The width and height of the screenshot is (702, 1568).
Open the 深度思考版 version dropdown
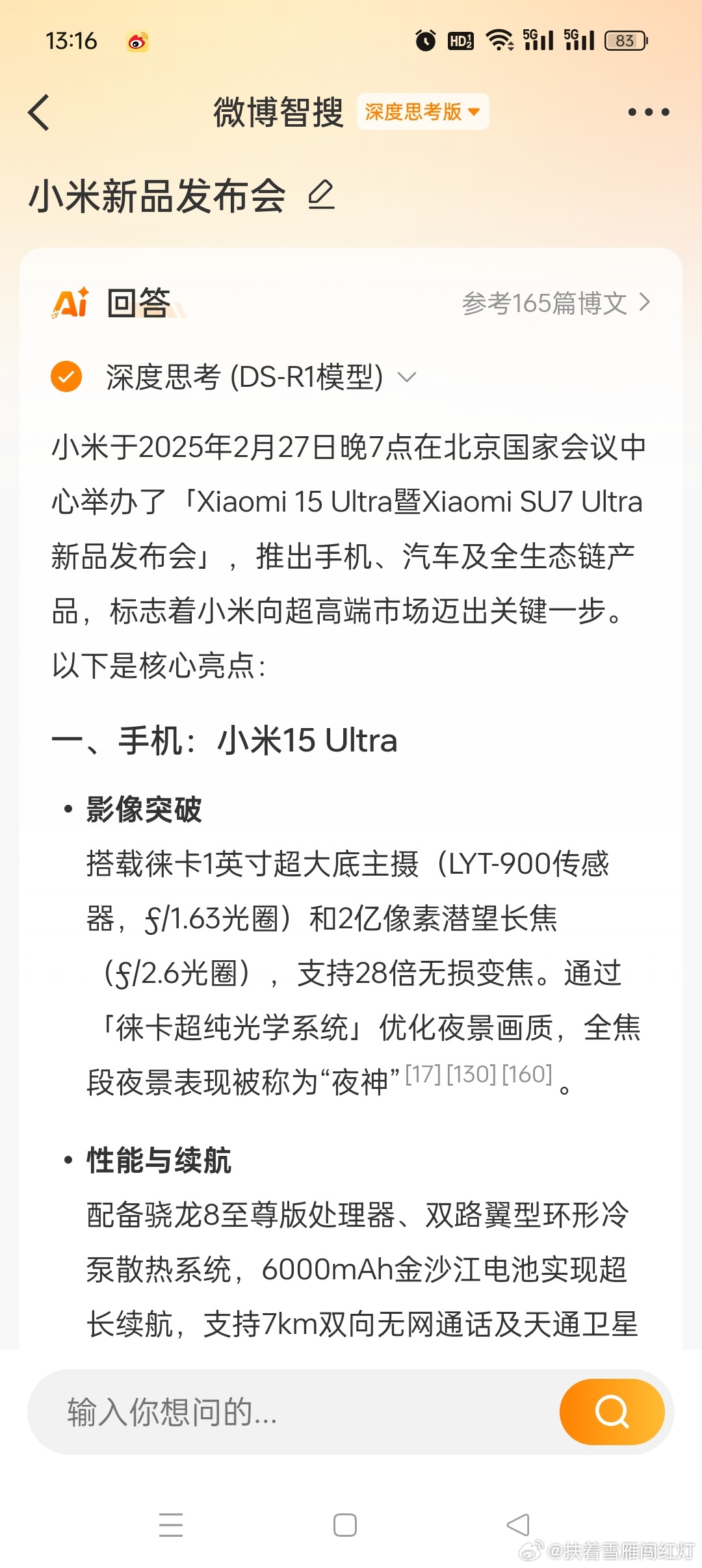click(x=422, y=112)
